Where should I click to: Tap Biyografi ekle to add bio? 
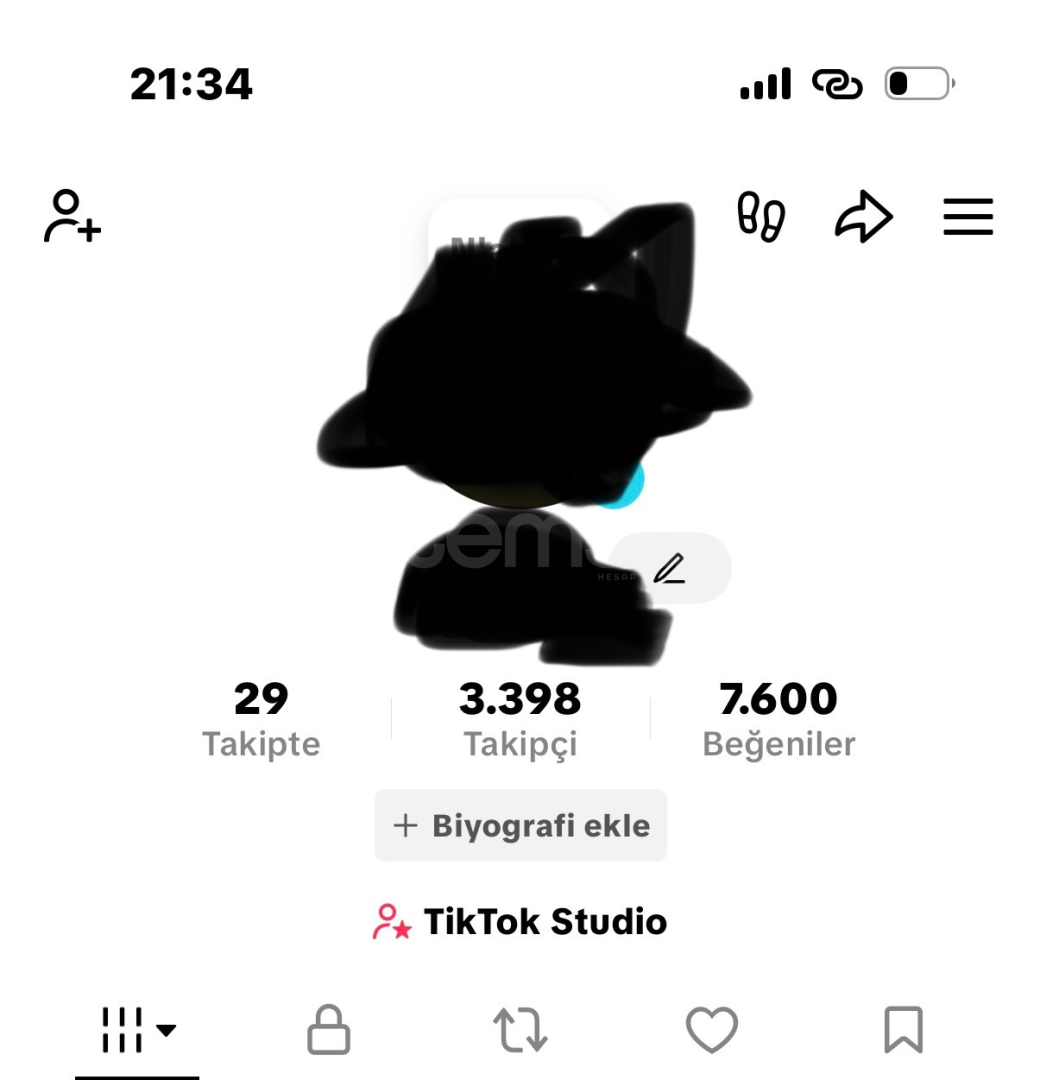click(520, 826)
